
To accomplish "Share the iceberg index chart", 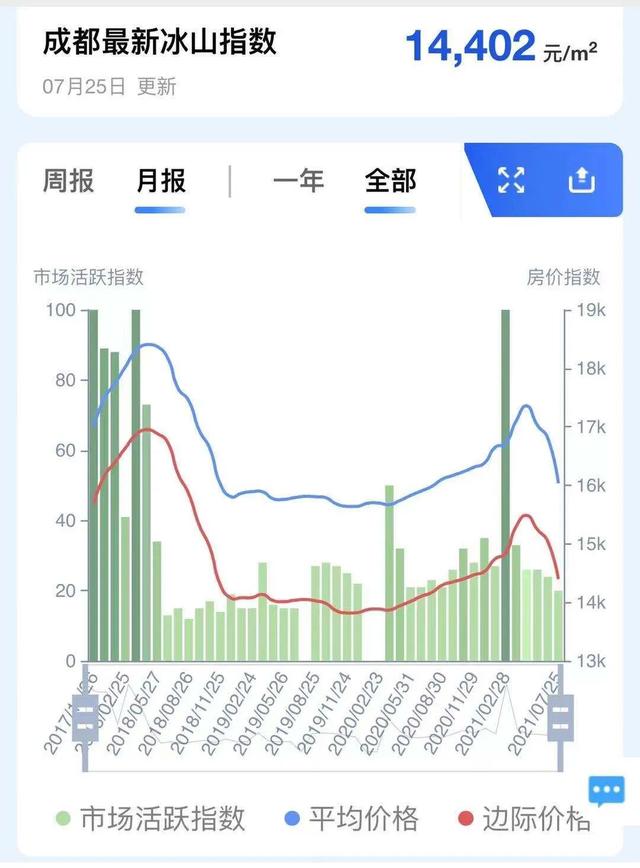I will pyautogui.click(x=582, y=180).
